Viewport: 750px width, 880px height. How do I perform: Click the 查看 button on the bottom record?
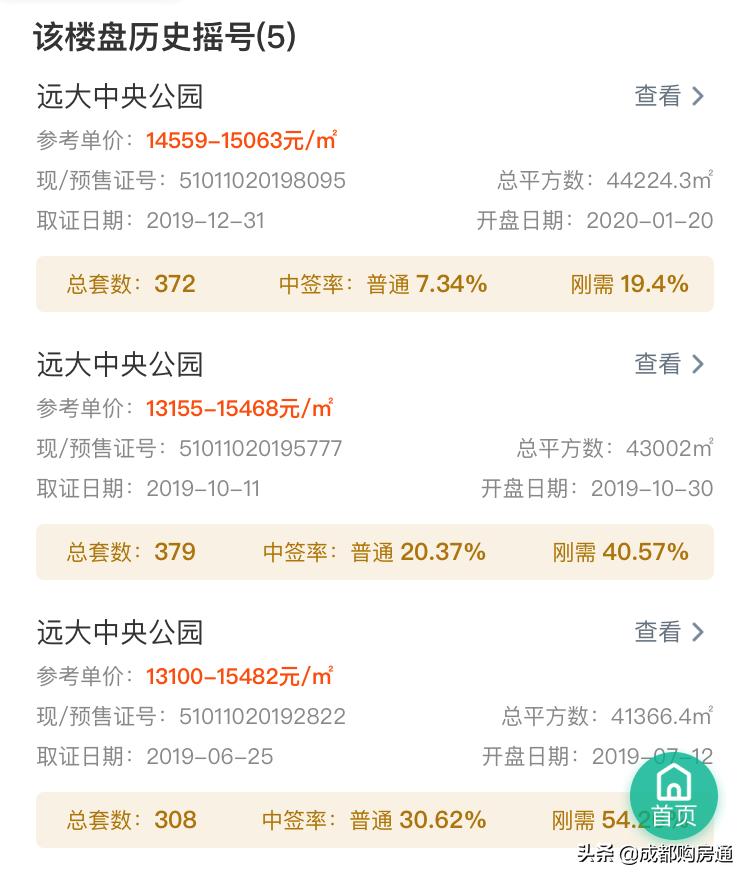[x=657, y=632]
